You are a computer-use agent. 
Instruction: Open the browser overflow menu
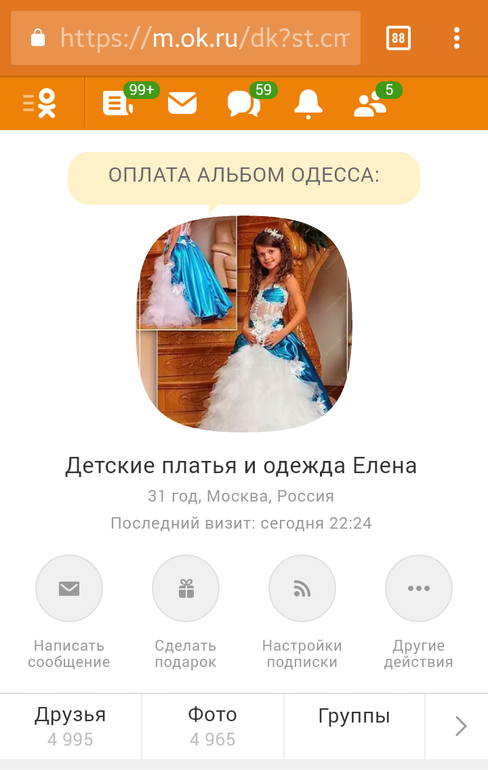457,38
